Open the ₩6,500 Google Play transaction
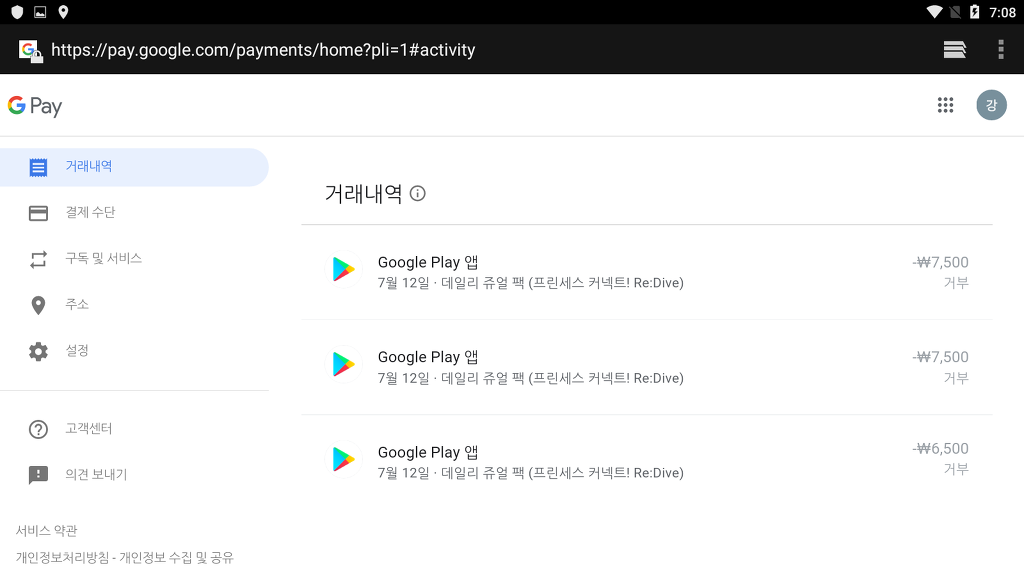The image size is (1024, 576). coord(647,462)
